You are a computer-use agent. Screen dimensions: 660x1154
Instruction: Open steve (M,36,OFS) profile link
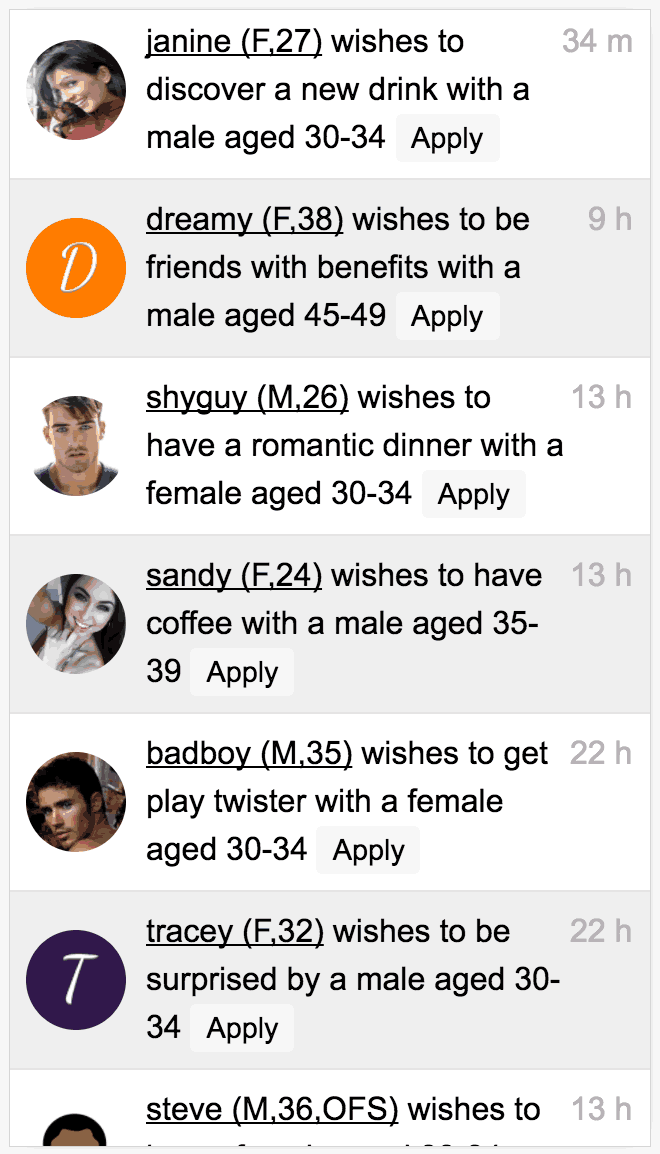click(x=272, y=1111)
